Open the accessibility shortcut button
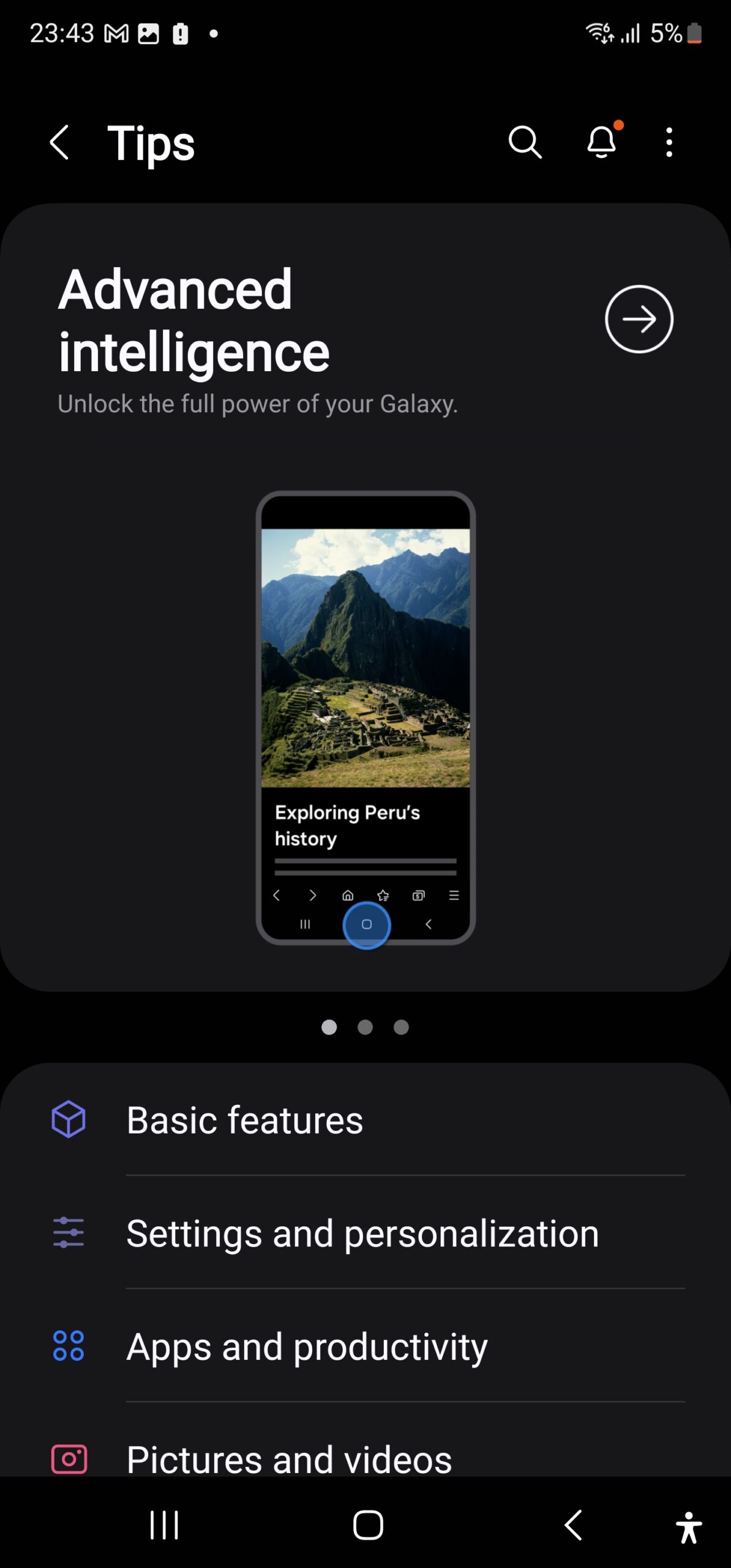Viewport: 731px width, 1568px height. [x=689, y=1526]
